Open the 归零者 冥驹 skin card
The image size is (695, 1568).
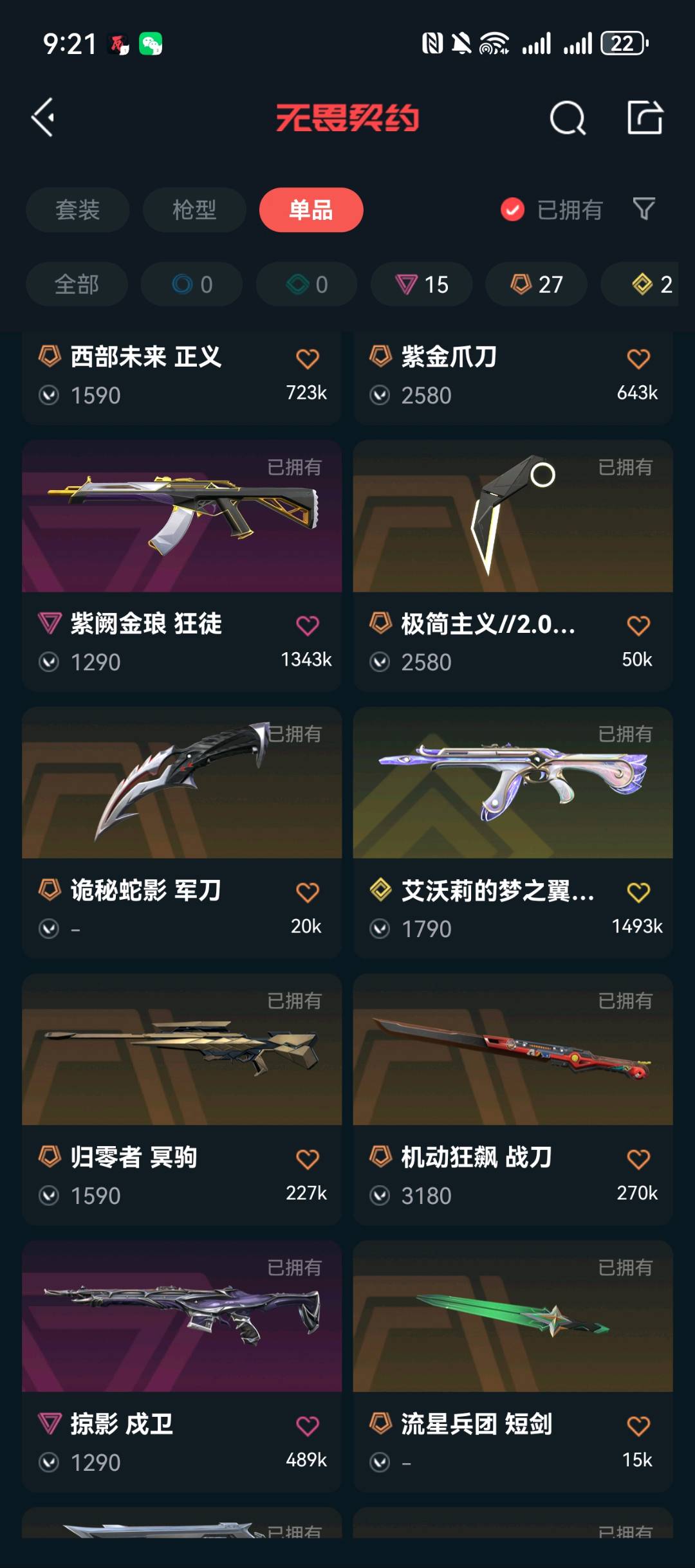pyautogui.click(x=181, y=1100)
